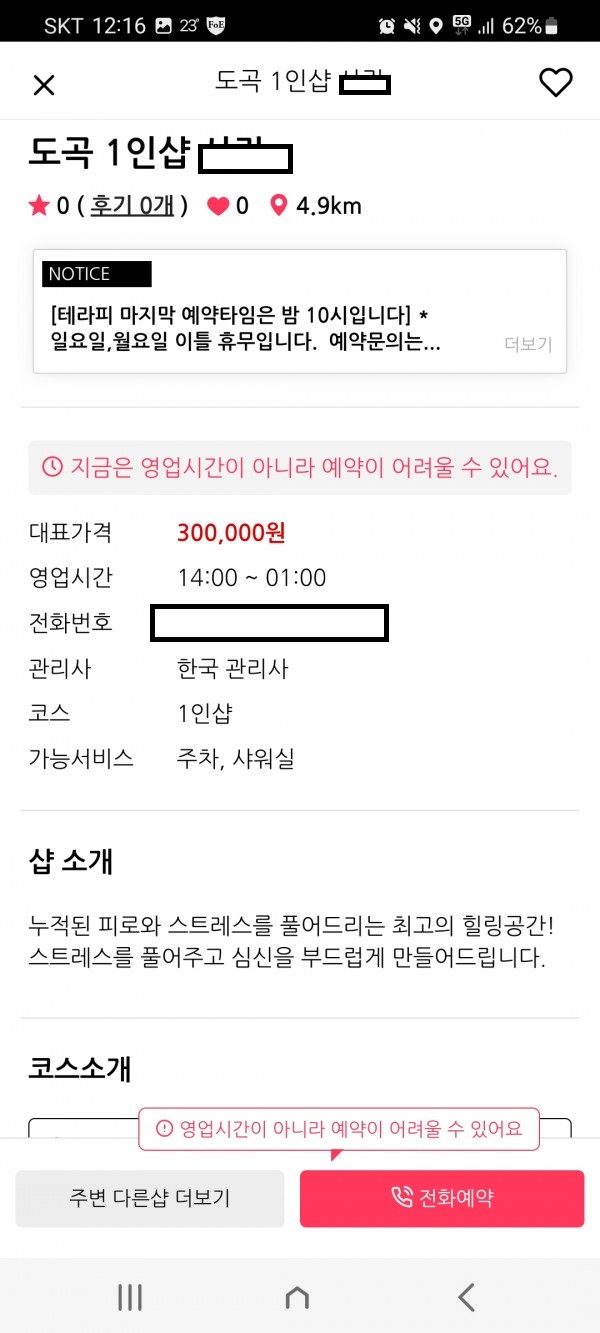The image size is (600, 1333).
Task: Add this shop to favorites with heart
Action: pyautogui.click(x=555, y=83)
